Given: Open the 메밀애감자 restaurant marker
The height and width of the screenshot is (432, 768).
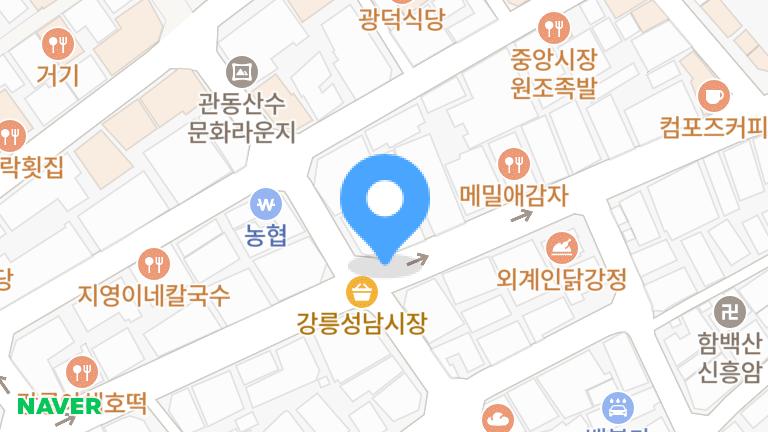Looking at the screenshot, I should [x=514, y=163].
